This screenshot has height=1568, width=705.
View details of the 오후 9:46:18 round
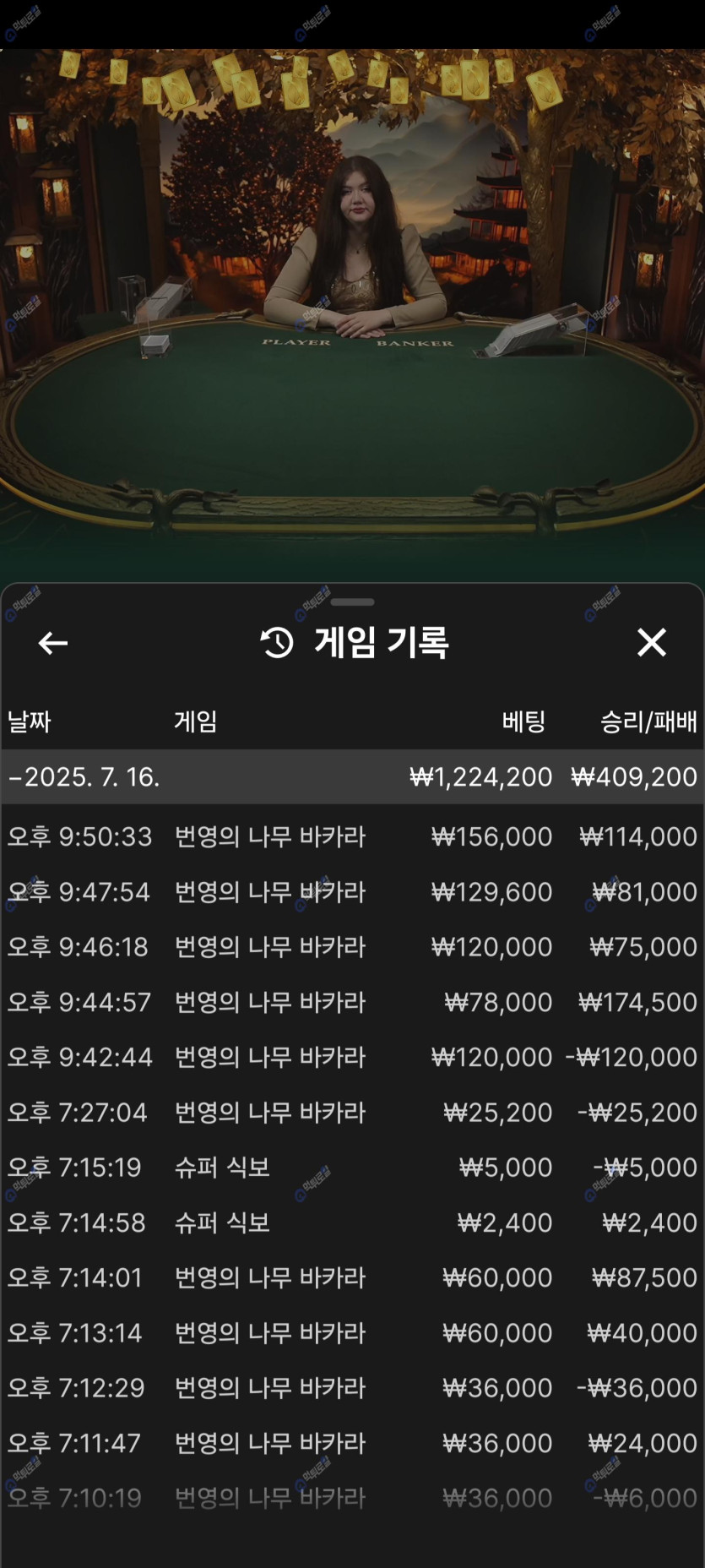(x=352, y=947)
